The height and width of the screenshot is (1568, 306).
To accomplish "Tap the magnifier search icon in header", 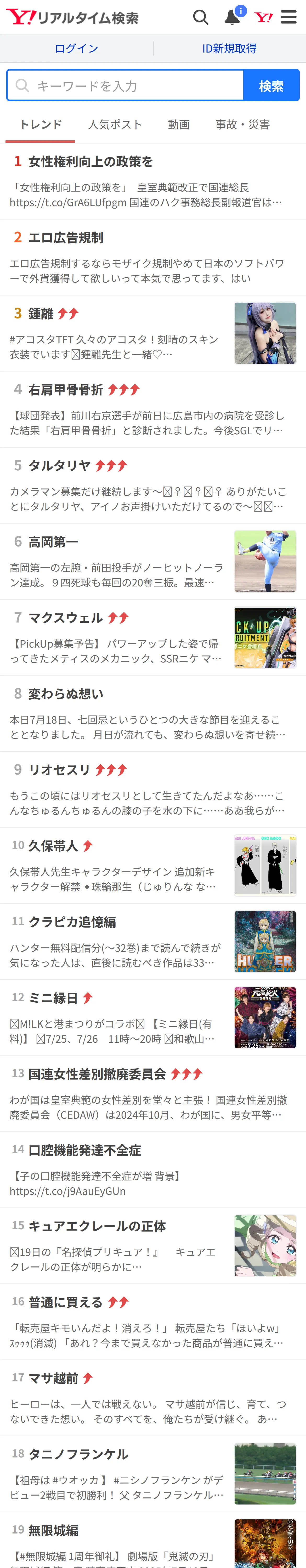I will pyautogui.click(x=201, y=17).
